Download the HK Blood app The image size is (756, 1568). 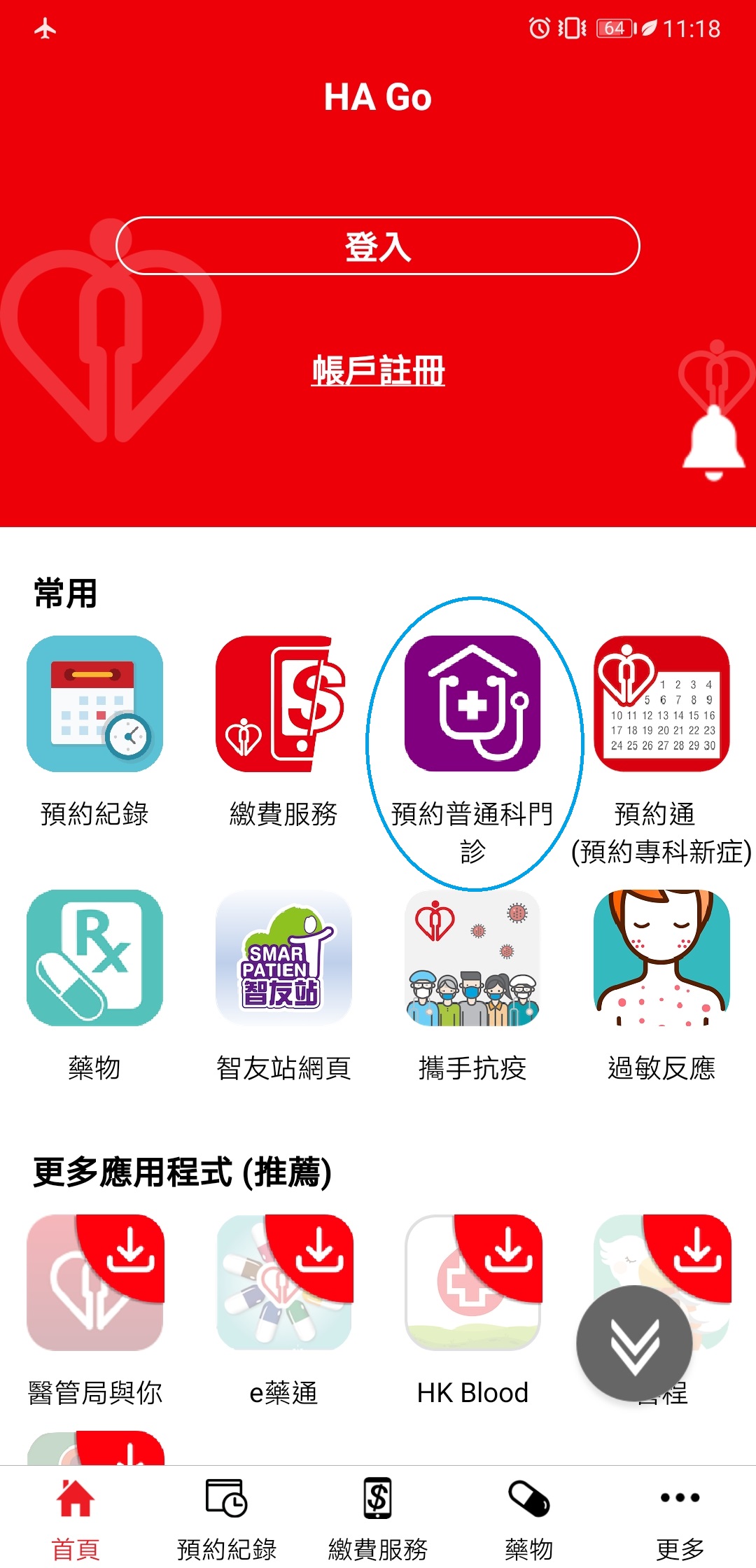tap(472, 1282)
